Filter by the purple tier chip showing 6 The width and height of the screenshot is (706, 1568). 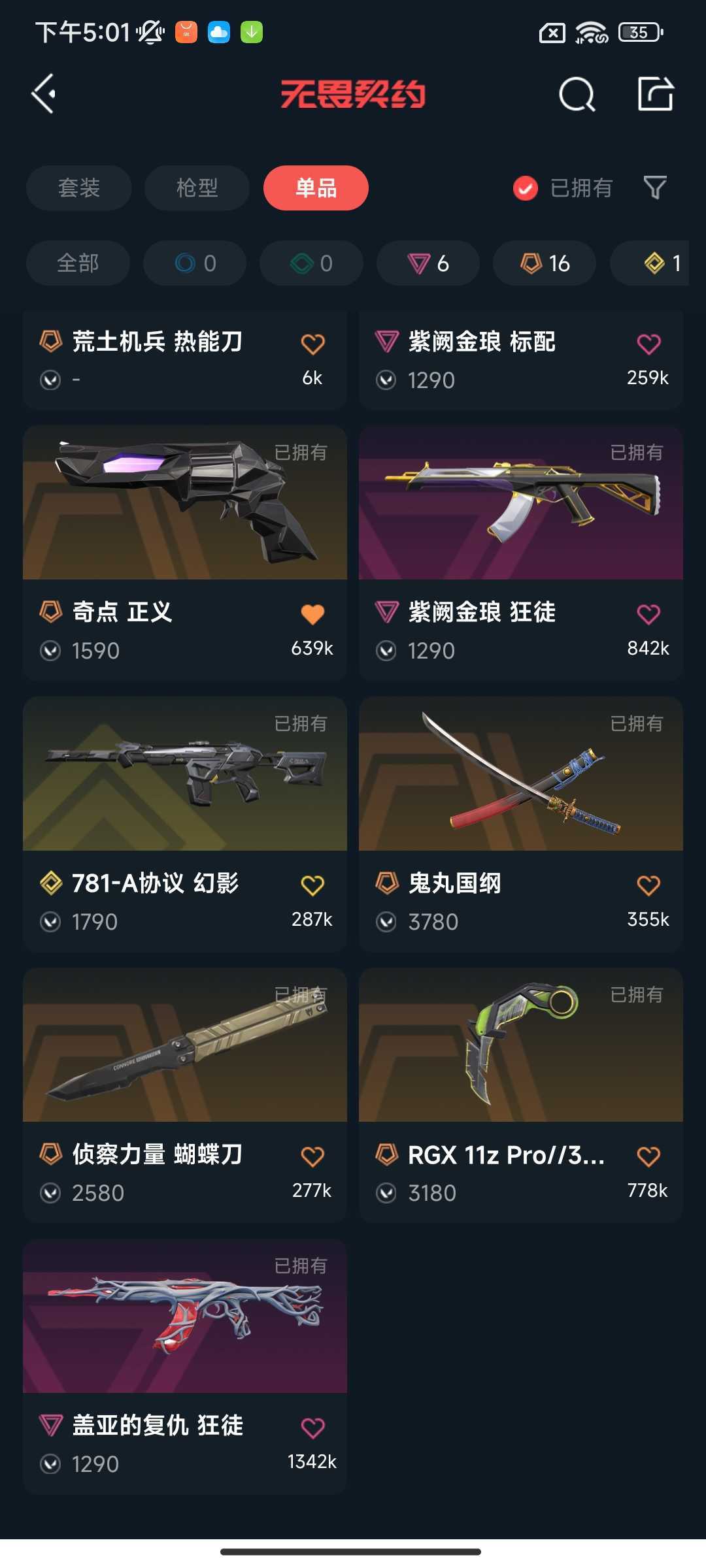428,263
